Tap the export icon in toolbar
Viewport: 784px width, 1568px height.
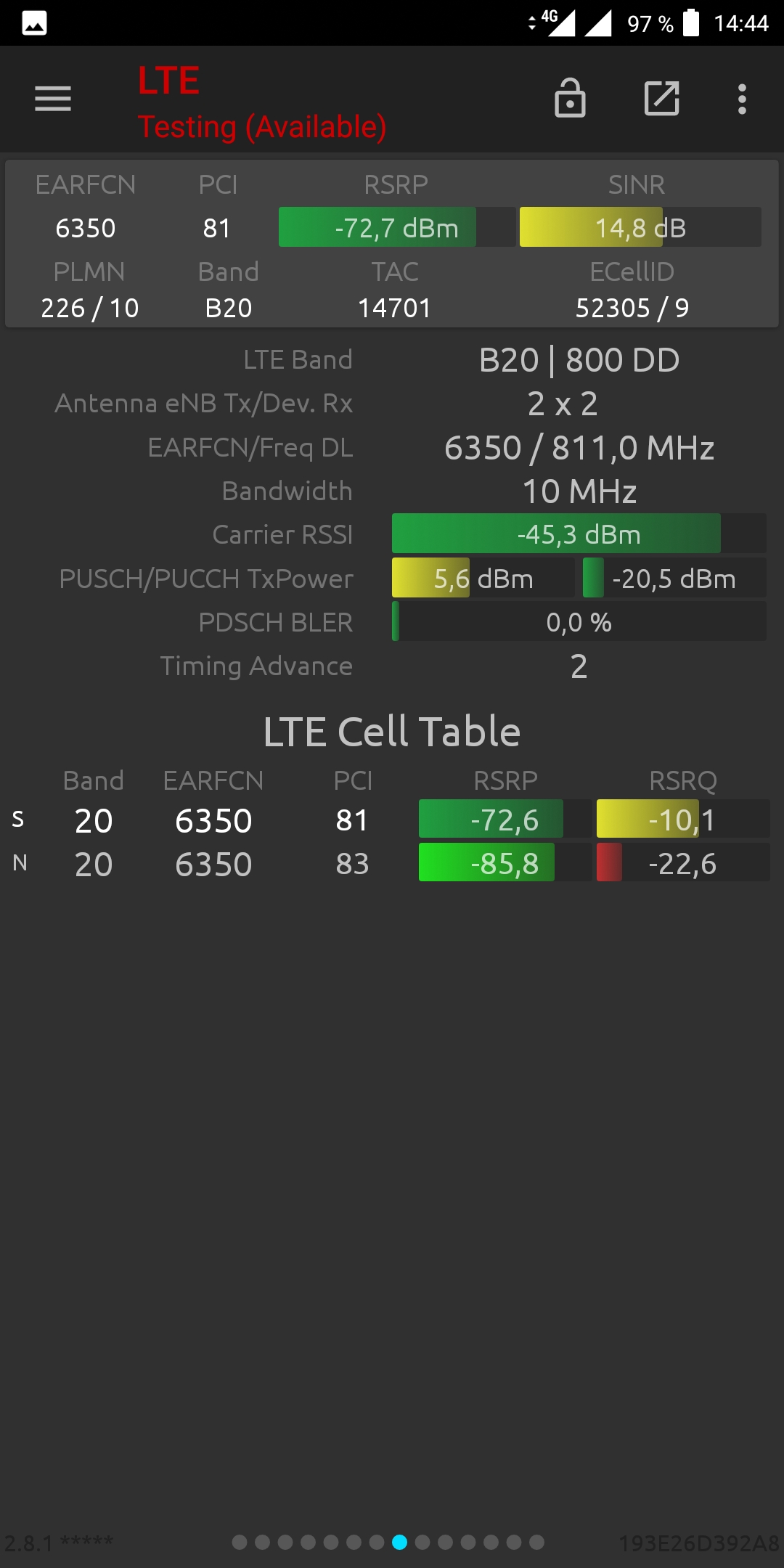point(662,98)
